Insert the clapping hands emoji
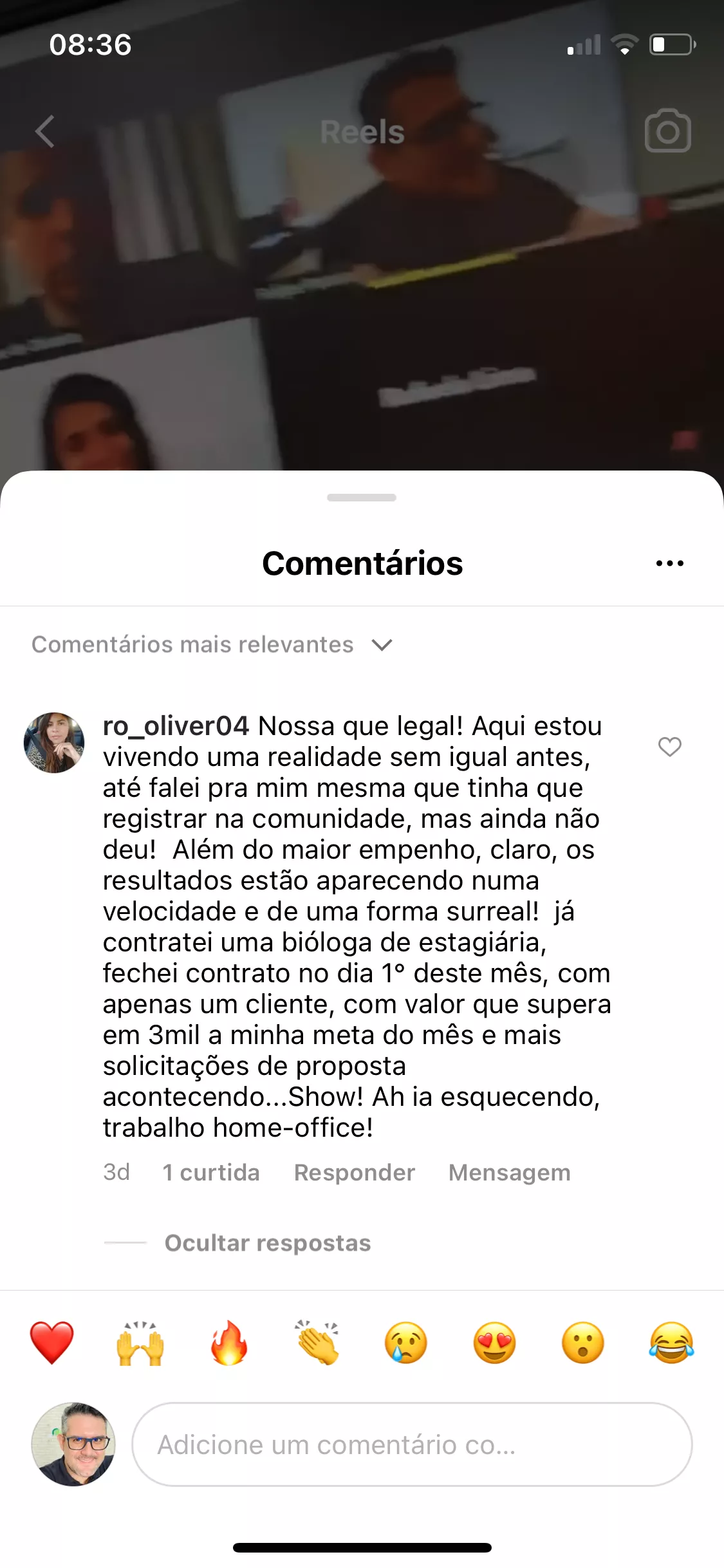724x1568 pixels. [x=317, y=1343]
